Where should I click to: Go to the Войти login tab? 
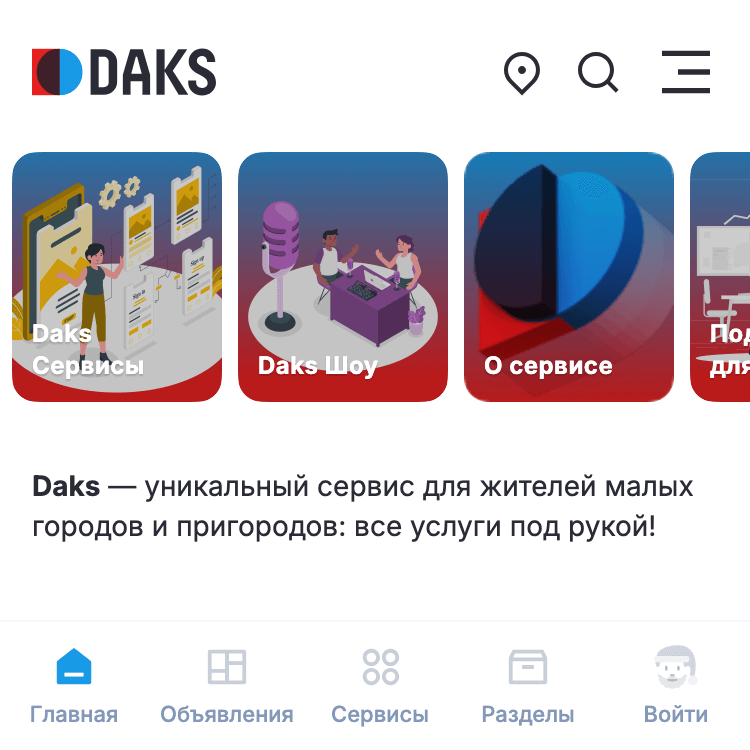pos(676,685)
